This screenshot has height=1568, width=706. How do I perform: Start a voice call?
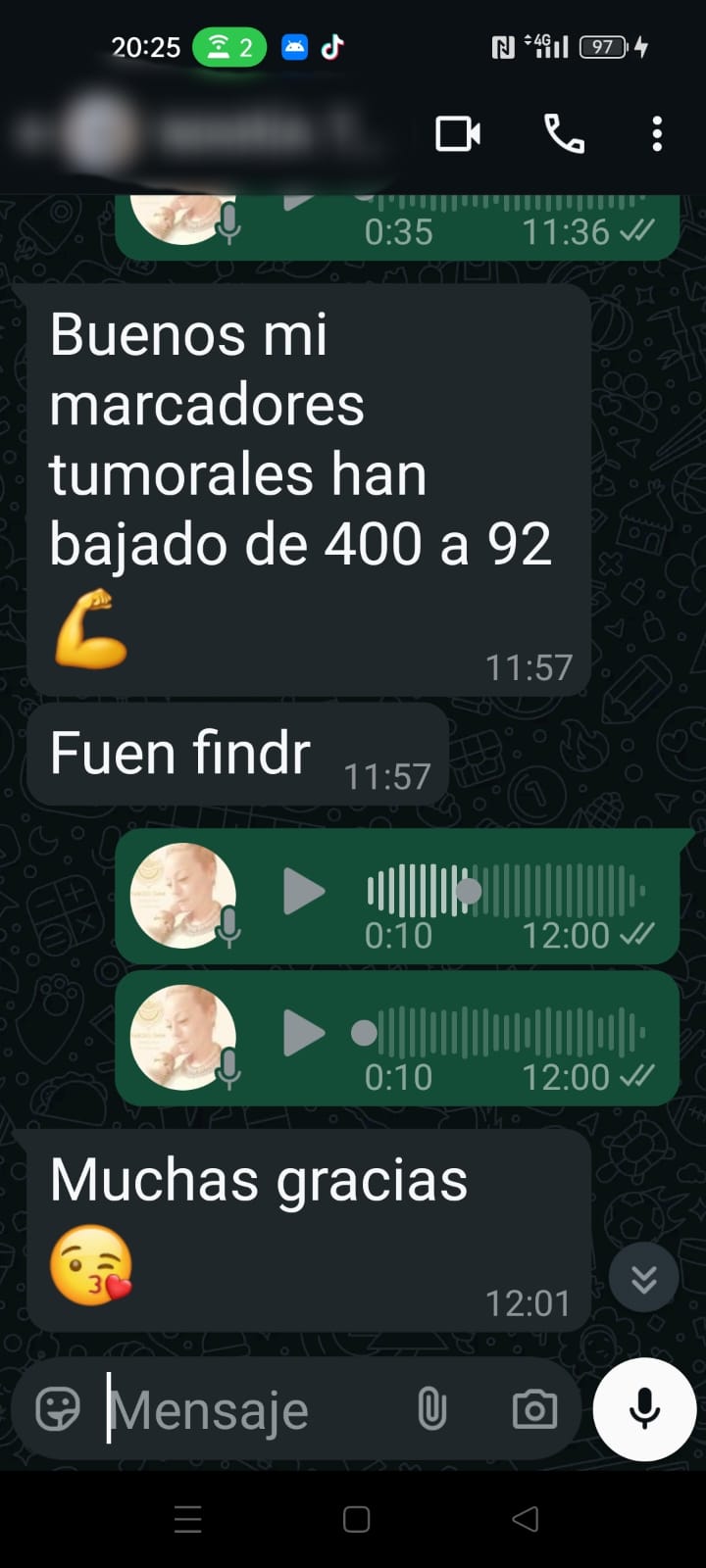click(564, 134)
